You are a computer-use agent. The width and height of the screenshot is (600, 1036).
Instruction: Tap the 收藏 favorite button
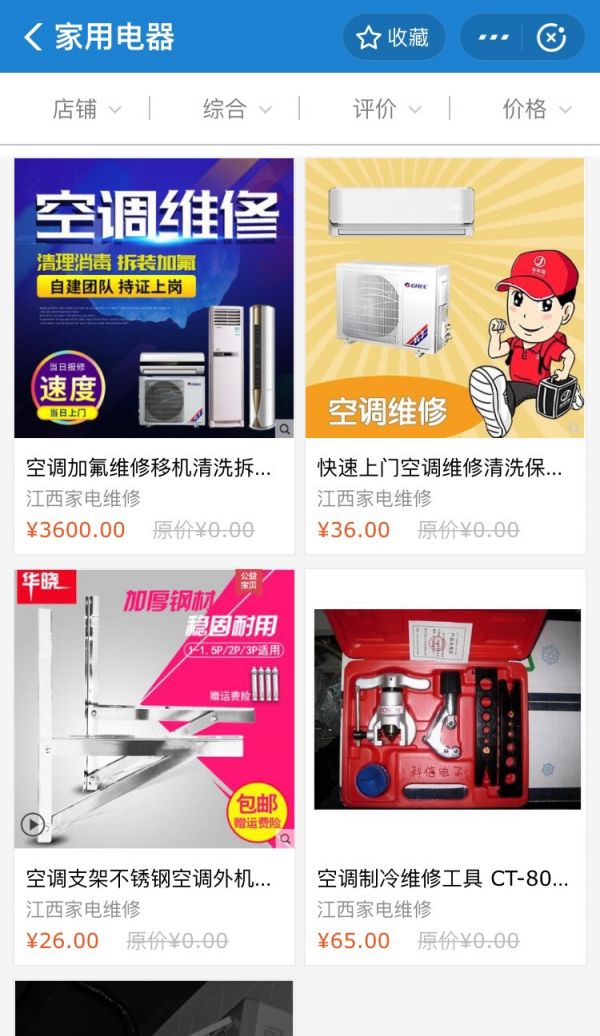393,37
